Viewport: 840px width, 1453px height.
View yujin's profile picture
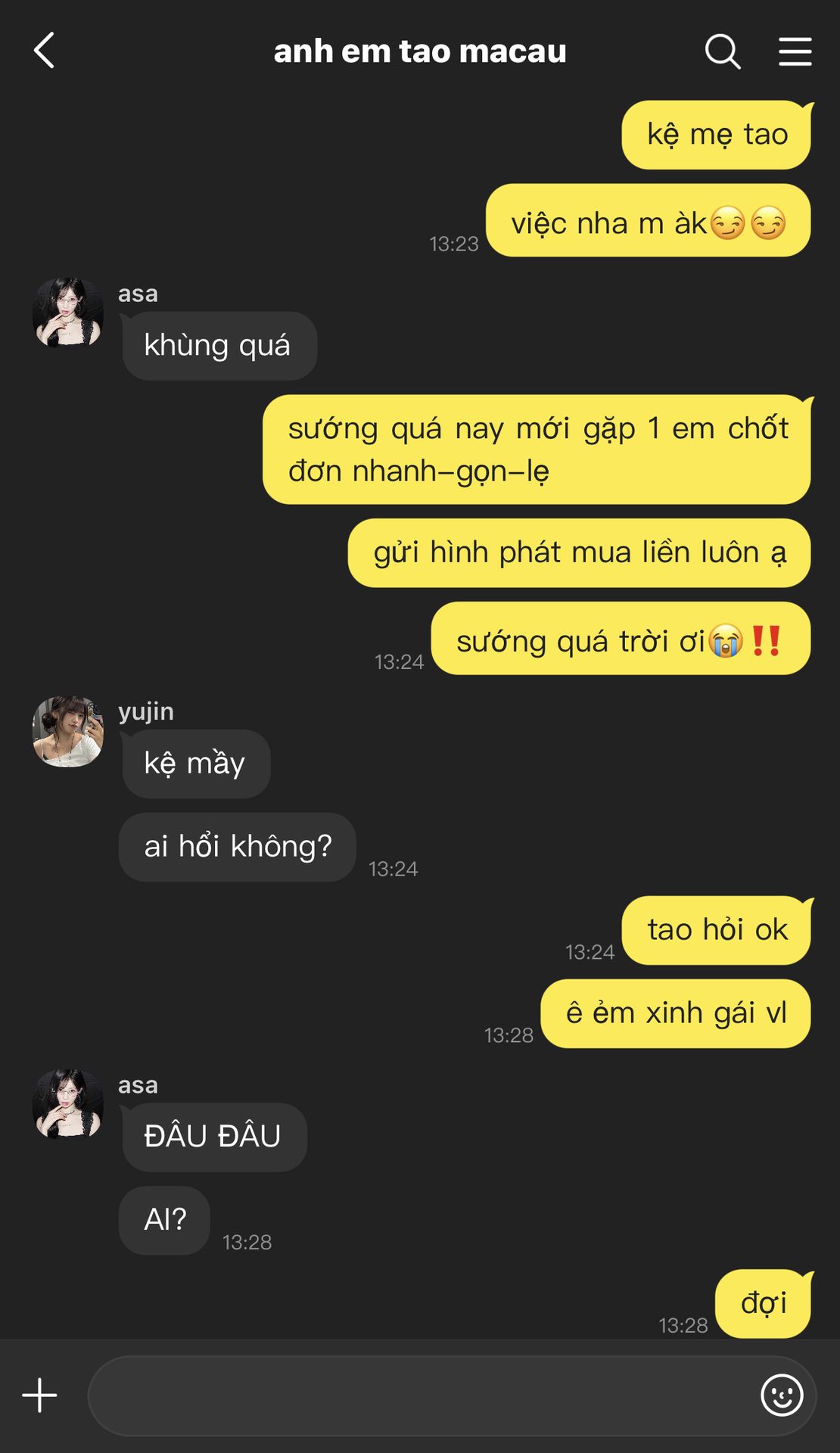68,731
